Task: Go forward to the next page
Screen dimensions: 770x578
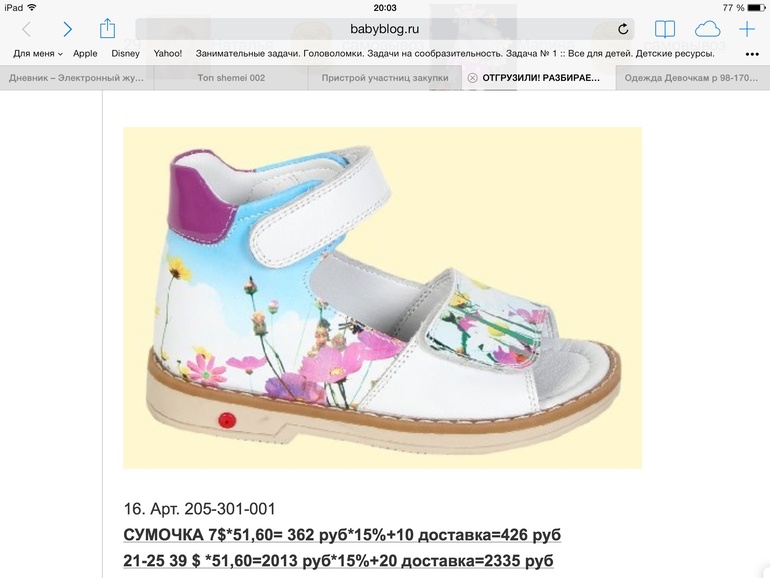Action: [67, 30]
